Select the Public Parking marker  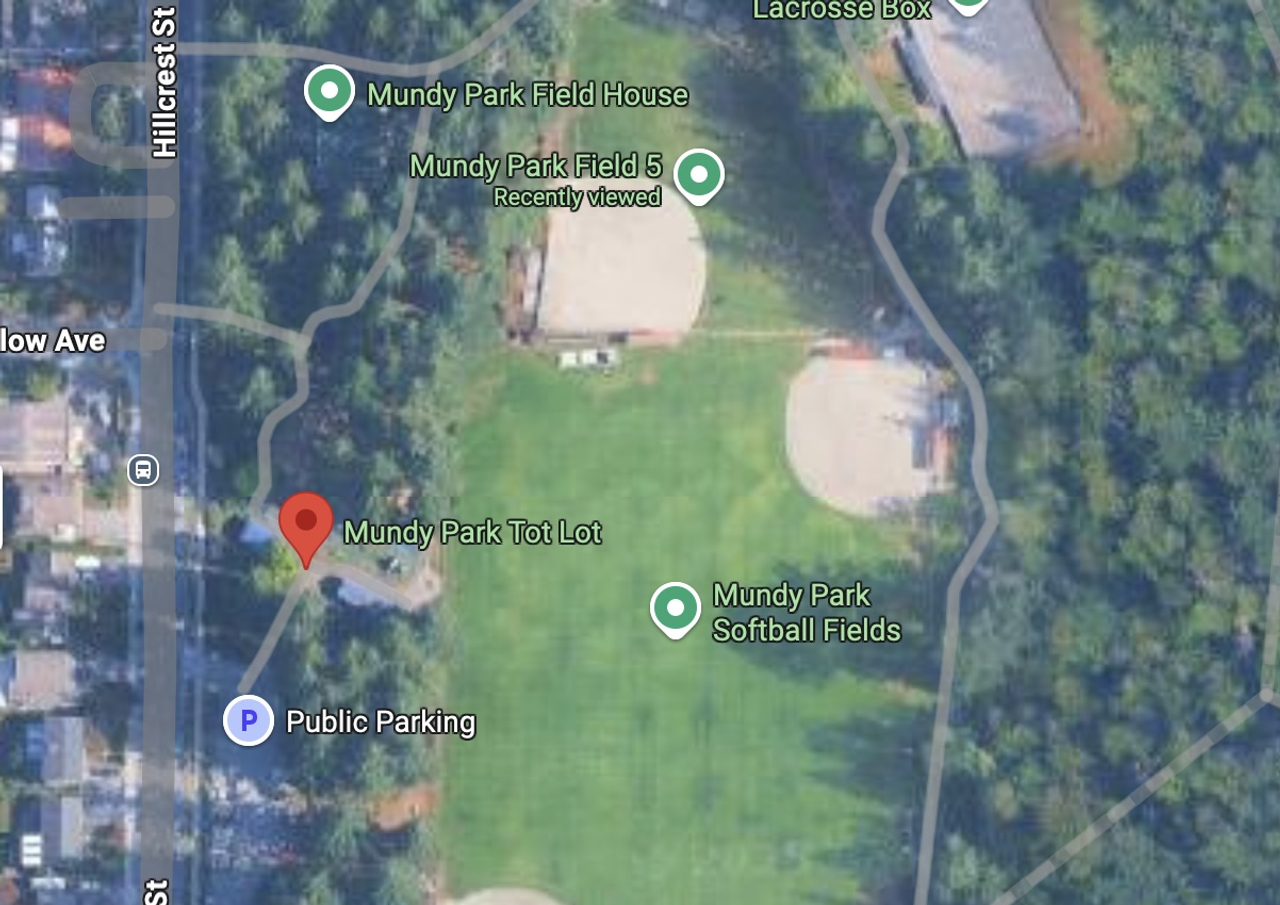(x=248, y=720)
